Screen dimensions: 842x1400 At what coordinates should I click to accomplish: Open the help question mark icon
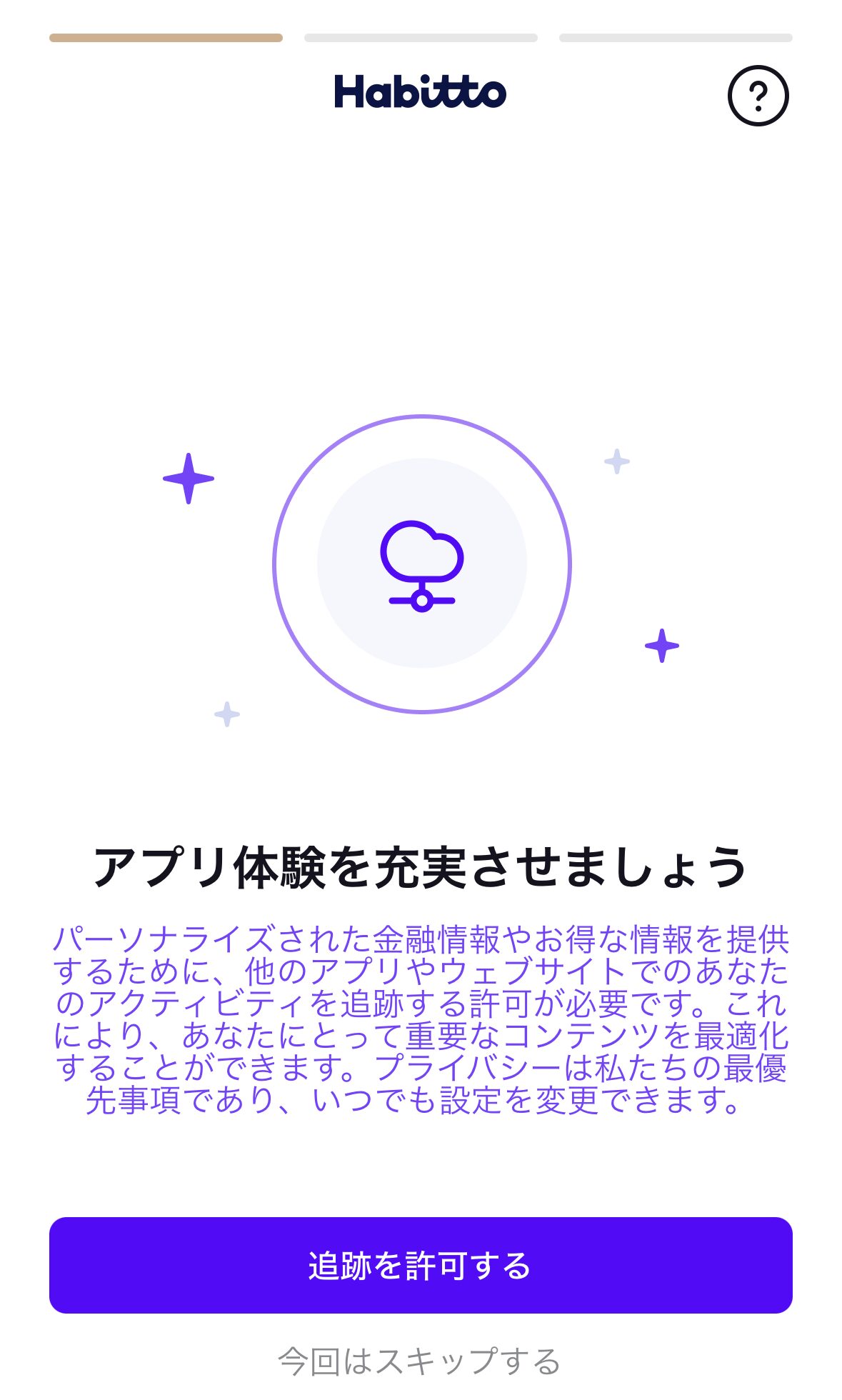point(758,96)
